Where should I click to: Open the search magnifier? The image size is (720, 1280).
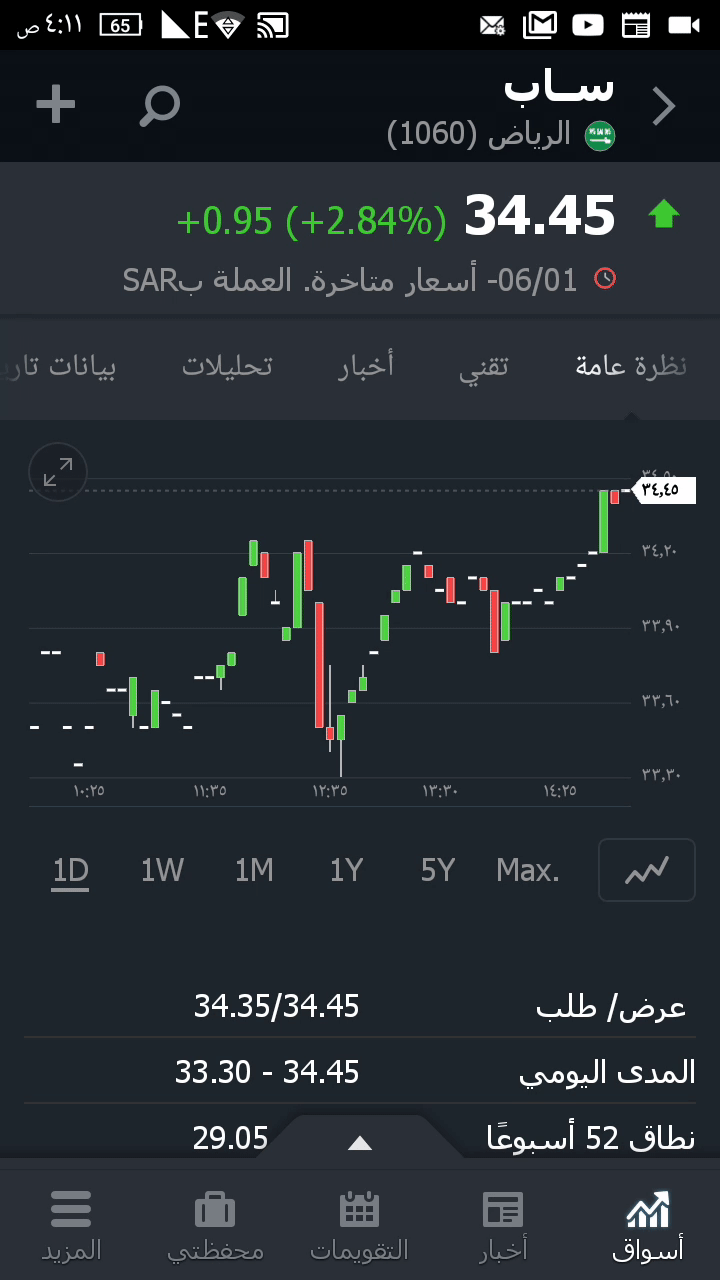click(159, 105)
